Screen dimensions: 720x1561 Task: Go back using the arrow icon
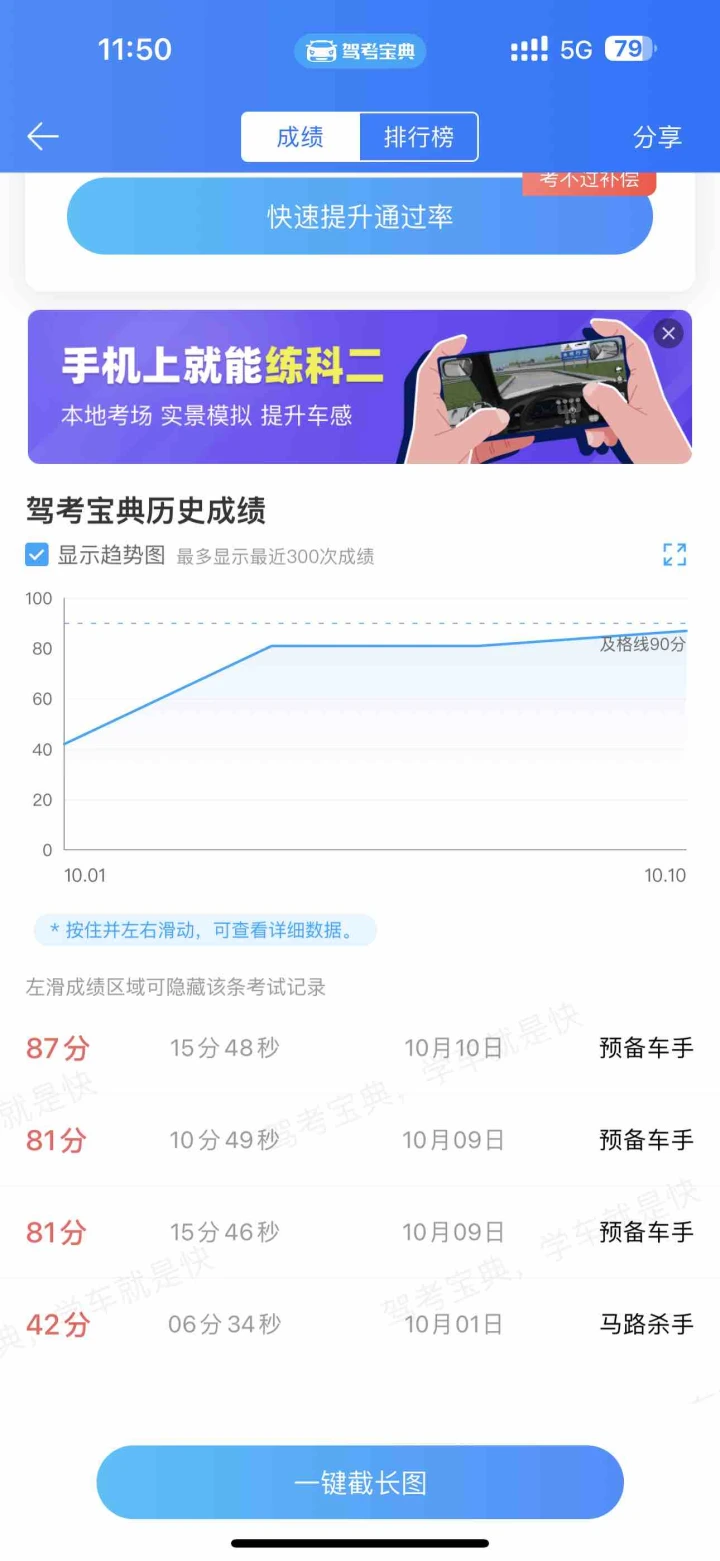point(43,137)
